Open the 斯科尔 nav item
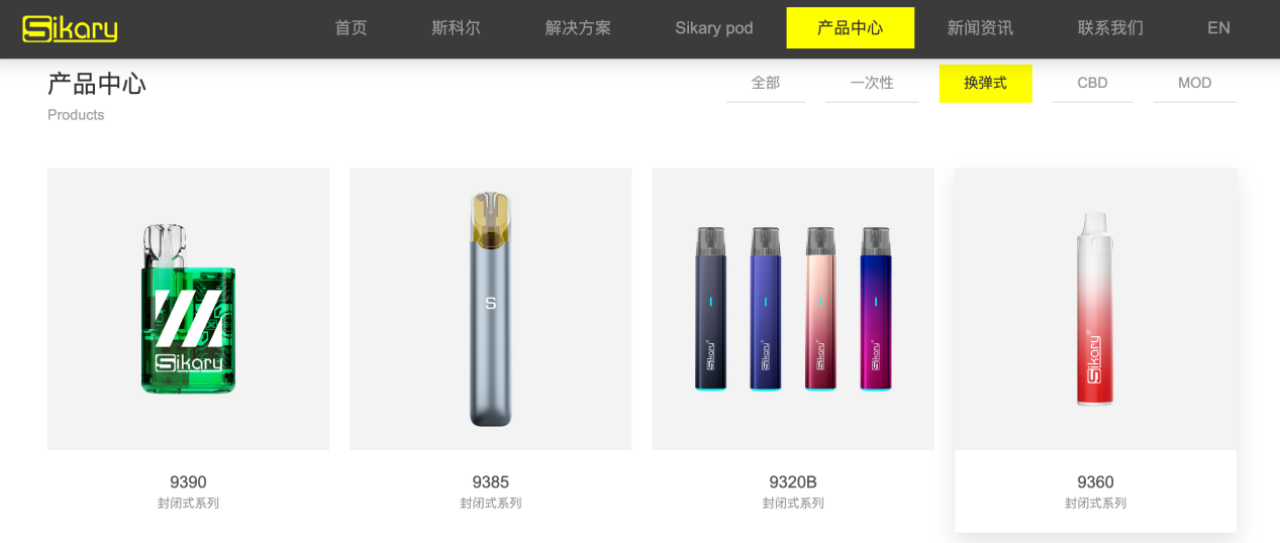The width and height of the screenshot is (1280, 543). coord(456,28)
